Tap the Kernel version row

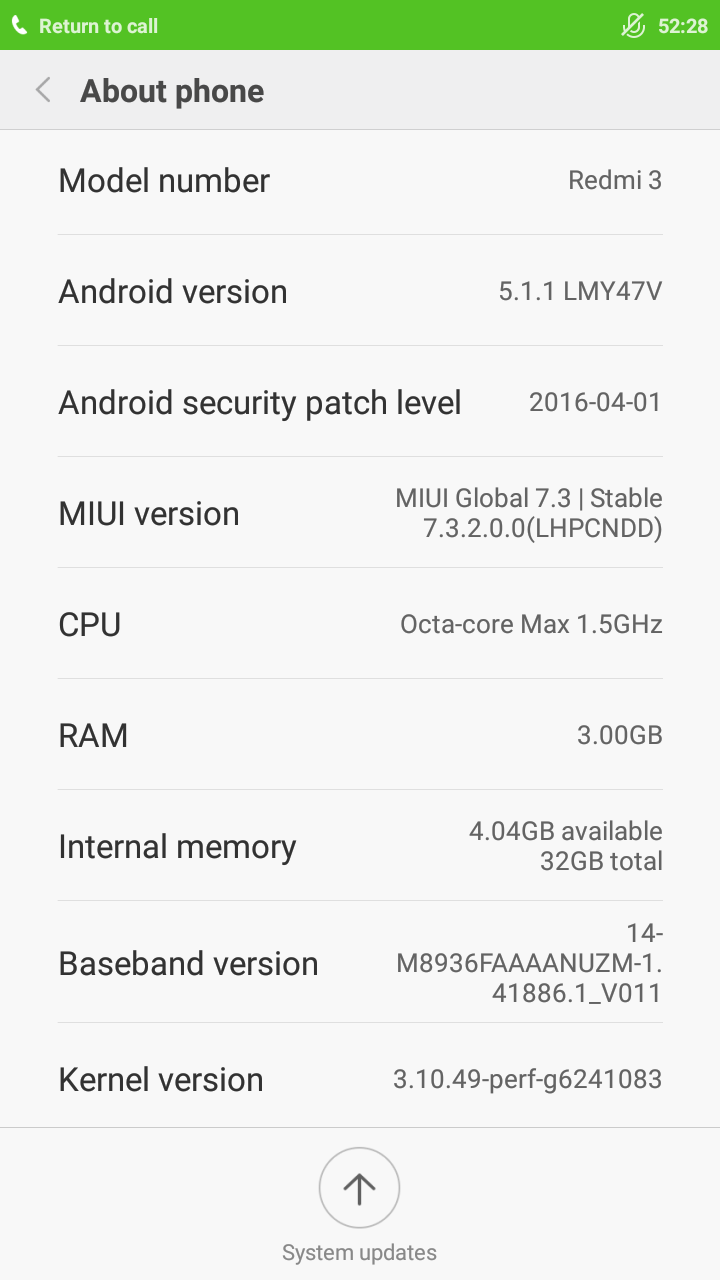coord(360,1079)
